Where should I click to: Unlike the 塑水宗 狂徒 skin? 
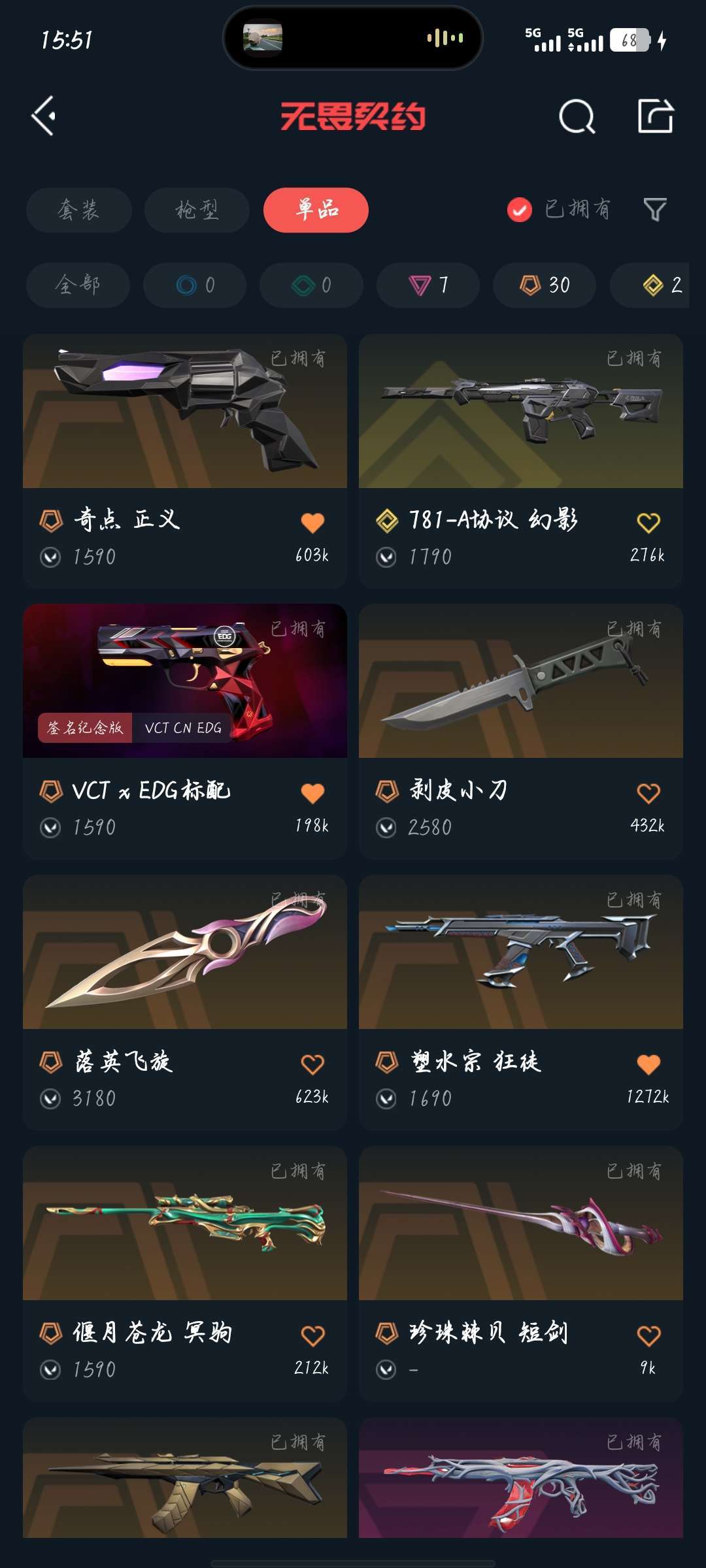(648, 1064)
